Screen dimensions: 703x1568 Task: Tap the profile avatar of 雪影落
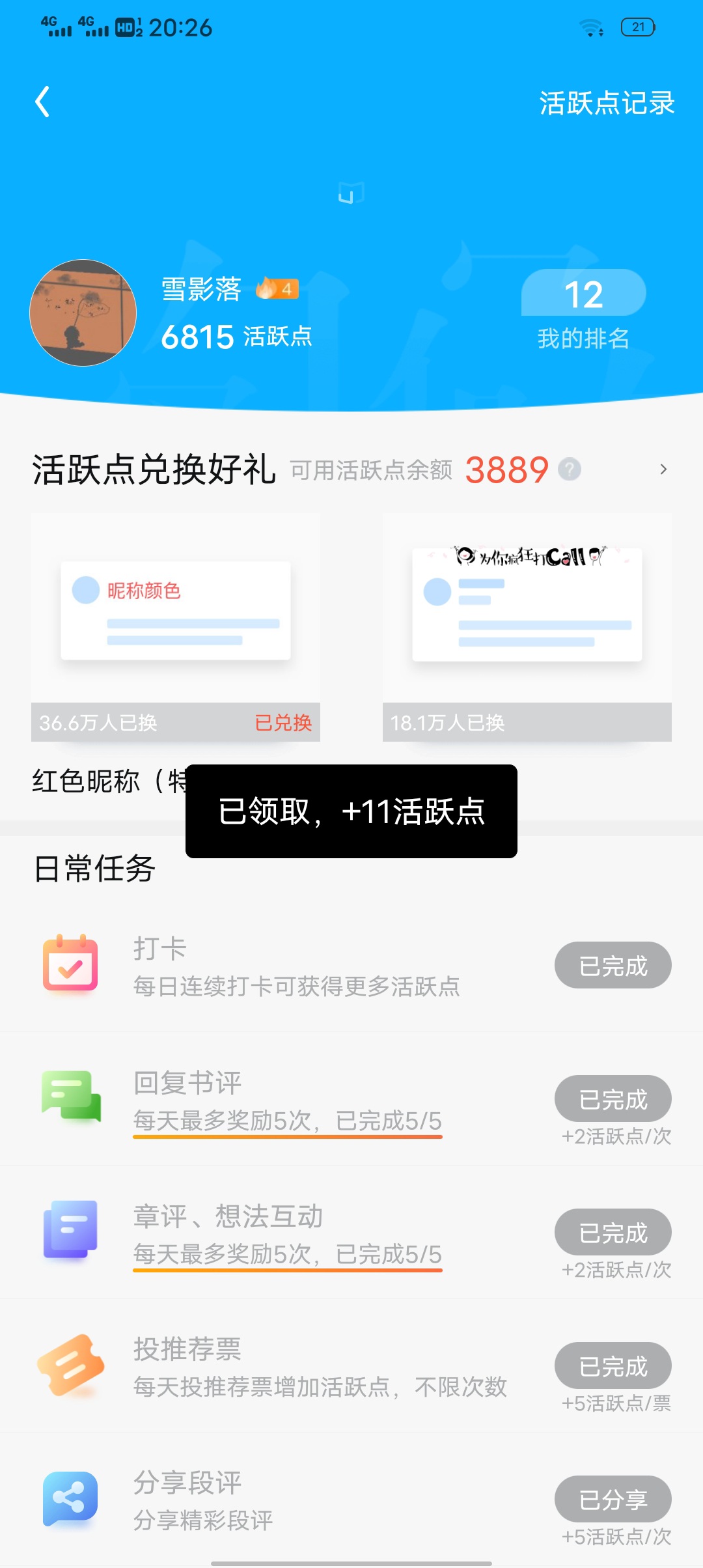(x=83, y=313)
